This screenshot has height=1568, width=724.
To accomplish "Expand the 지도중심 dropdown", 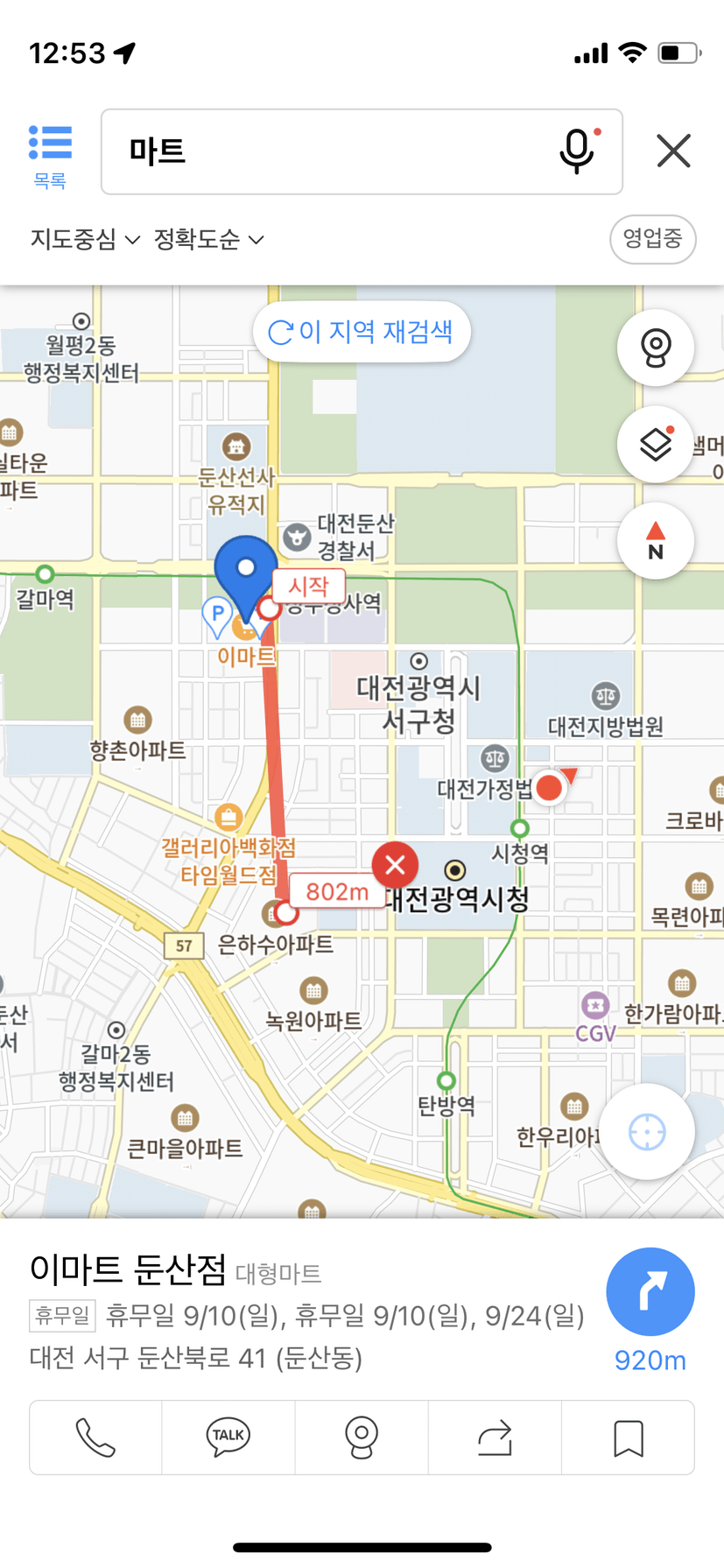I will [85, 239].
